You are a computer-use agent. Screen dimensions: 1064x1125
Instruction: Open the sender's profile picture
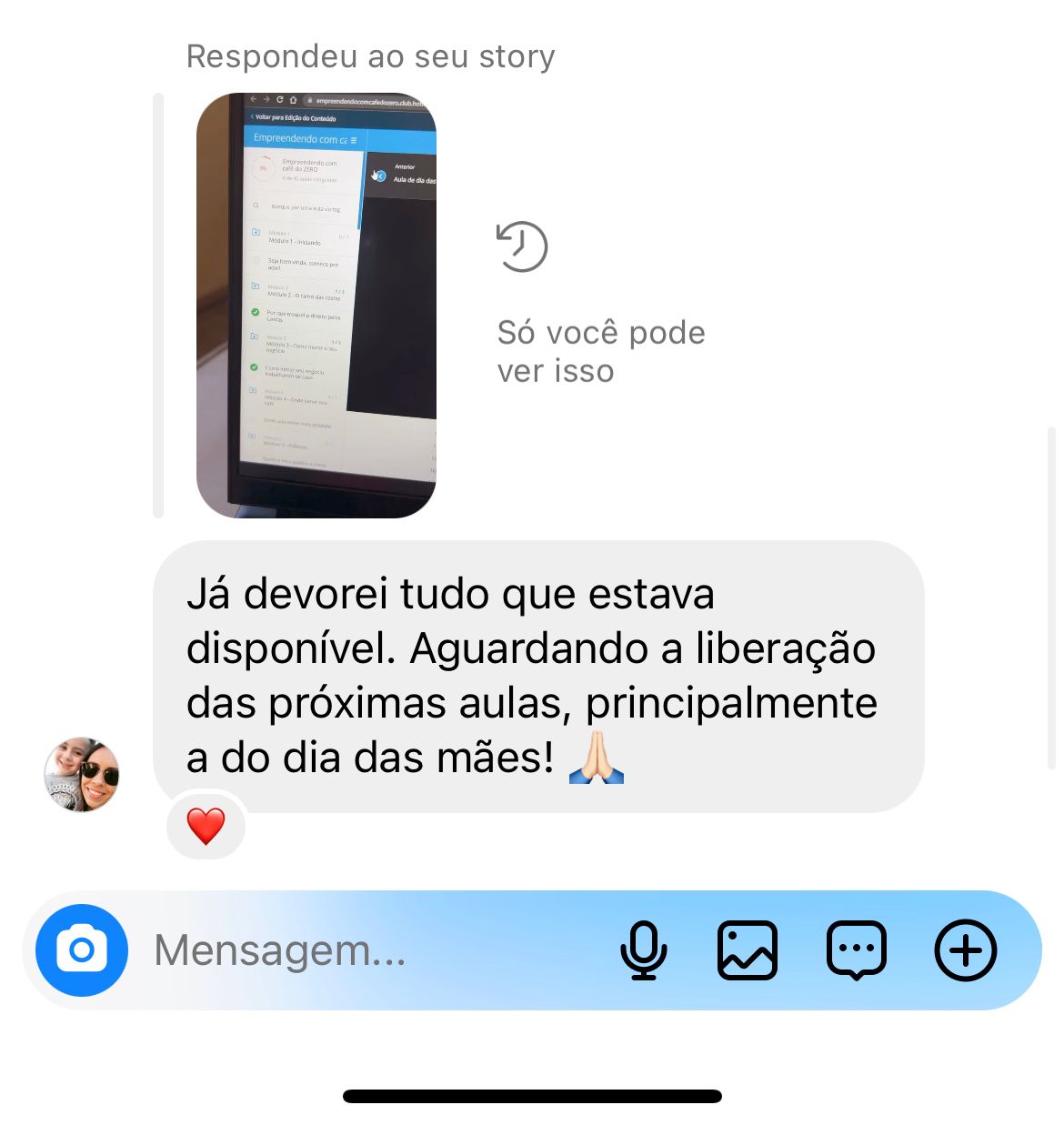pos(82,774)
